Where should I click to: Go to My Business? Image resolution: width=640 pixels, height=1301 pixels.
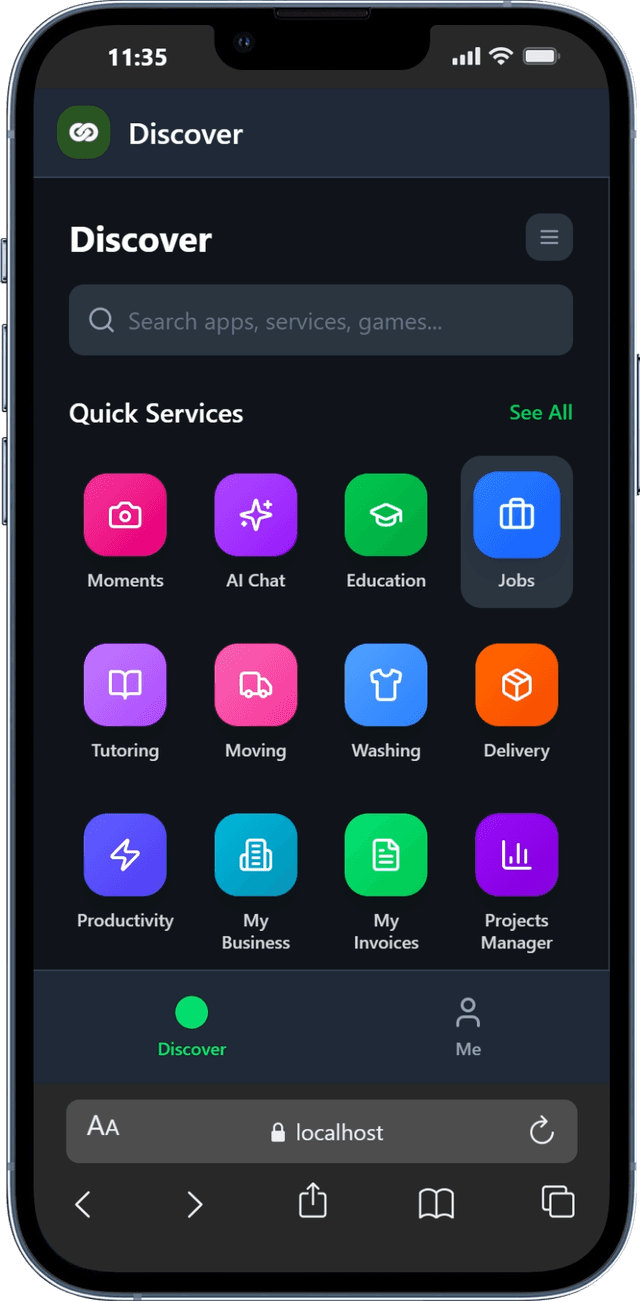click(255, 856)
